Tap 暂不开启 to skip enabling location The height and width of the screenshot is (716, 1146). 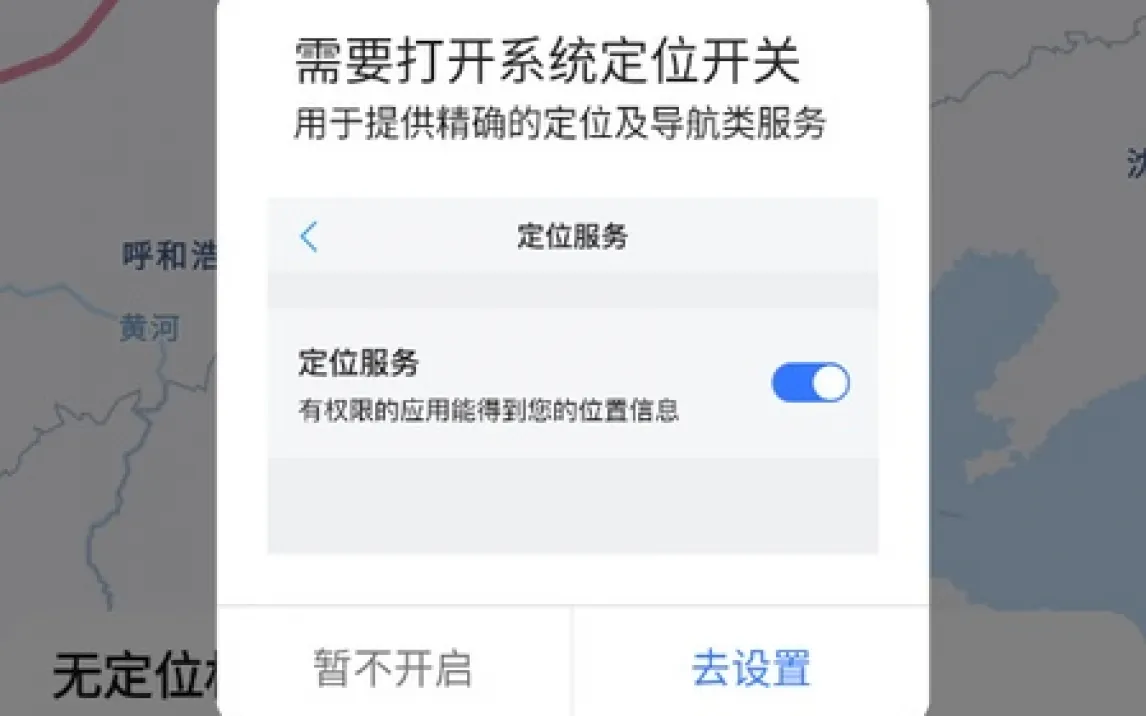coord(392,668)
